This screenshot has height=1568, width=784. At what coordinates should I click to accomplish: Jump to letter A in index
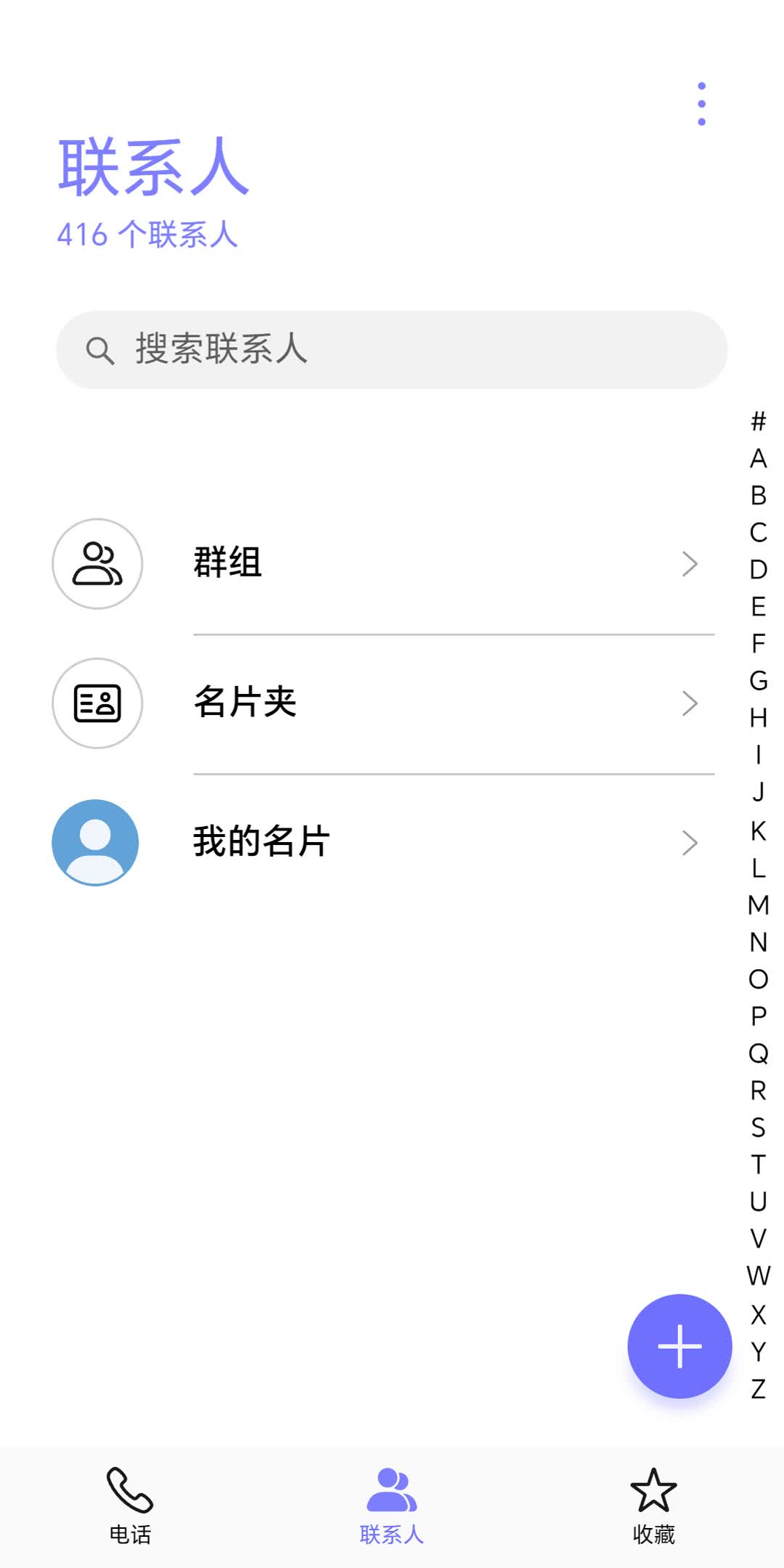point(759,459)
